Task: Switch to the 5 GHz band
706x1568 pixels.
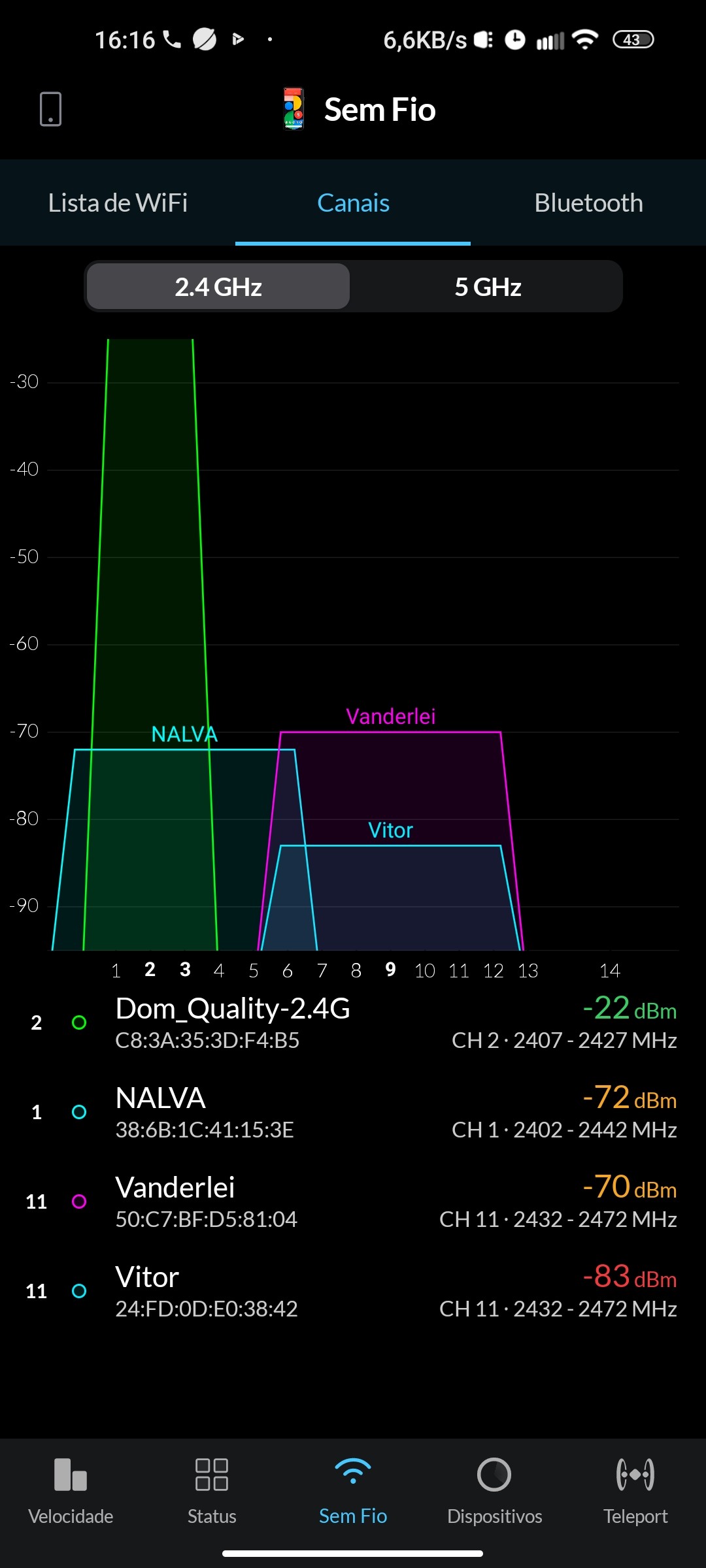Action: (488, 287)
